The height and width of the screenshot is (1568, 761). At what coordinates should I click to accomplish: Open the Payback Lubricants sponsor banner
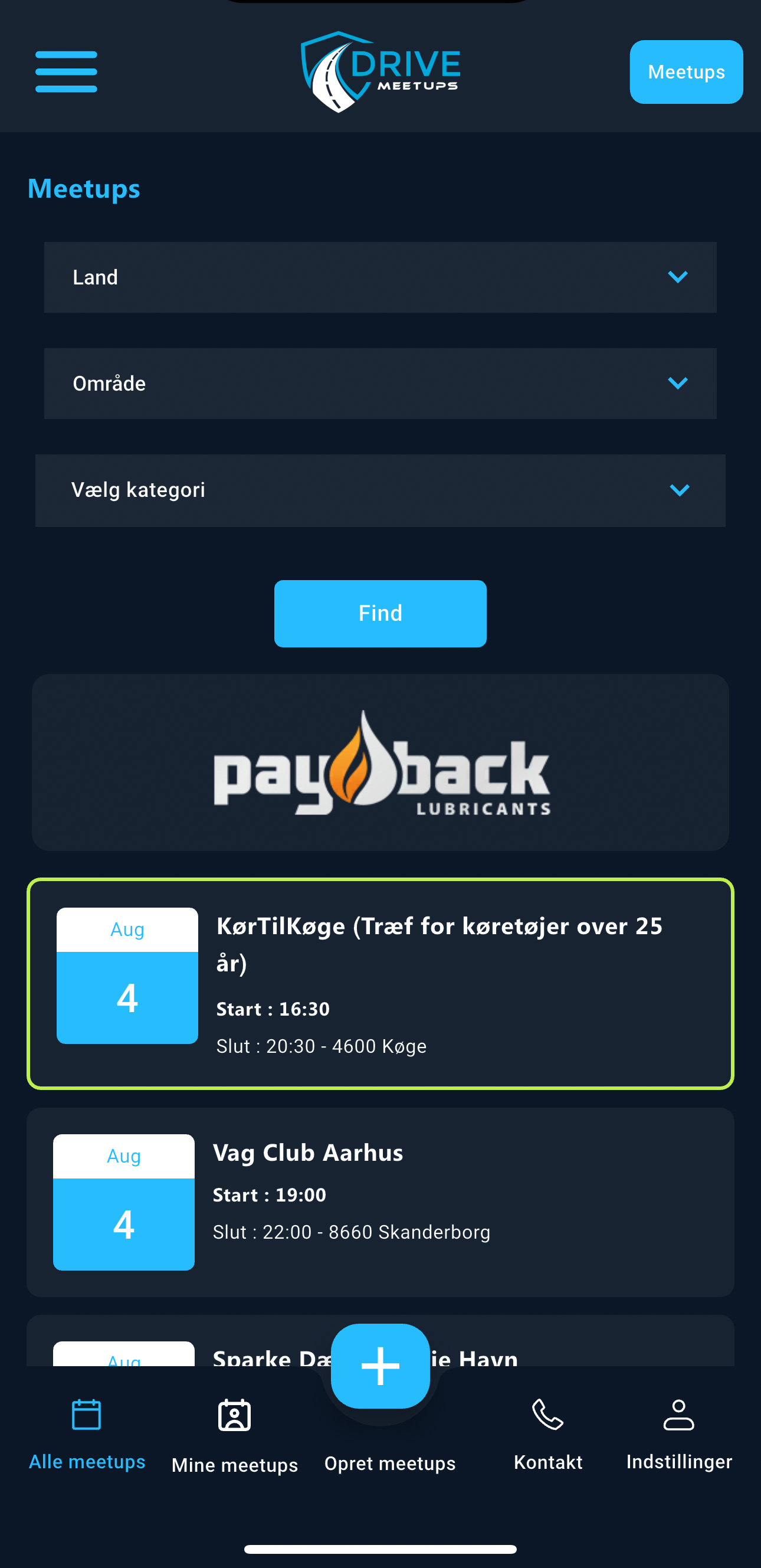point(380,762)
